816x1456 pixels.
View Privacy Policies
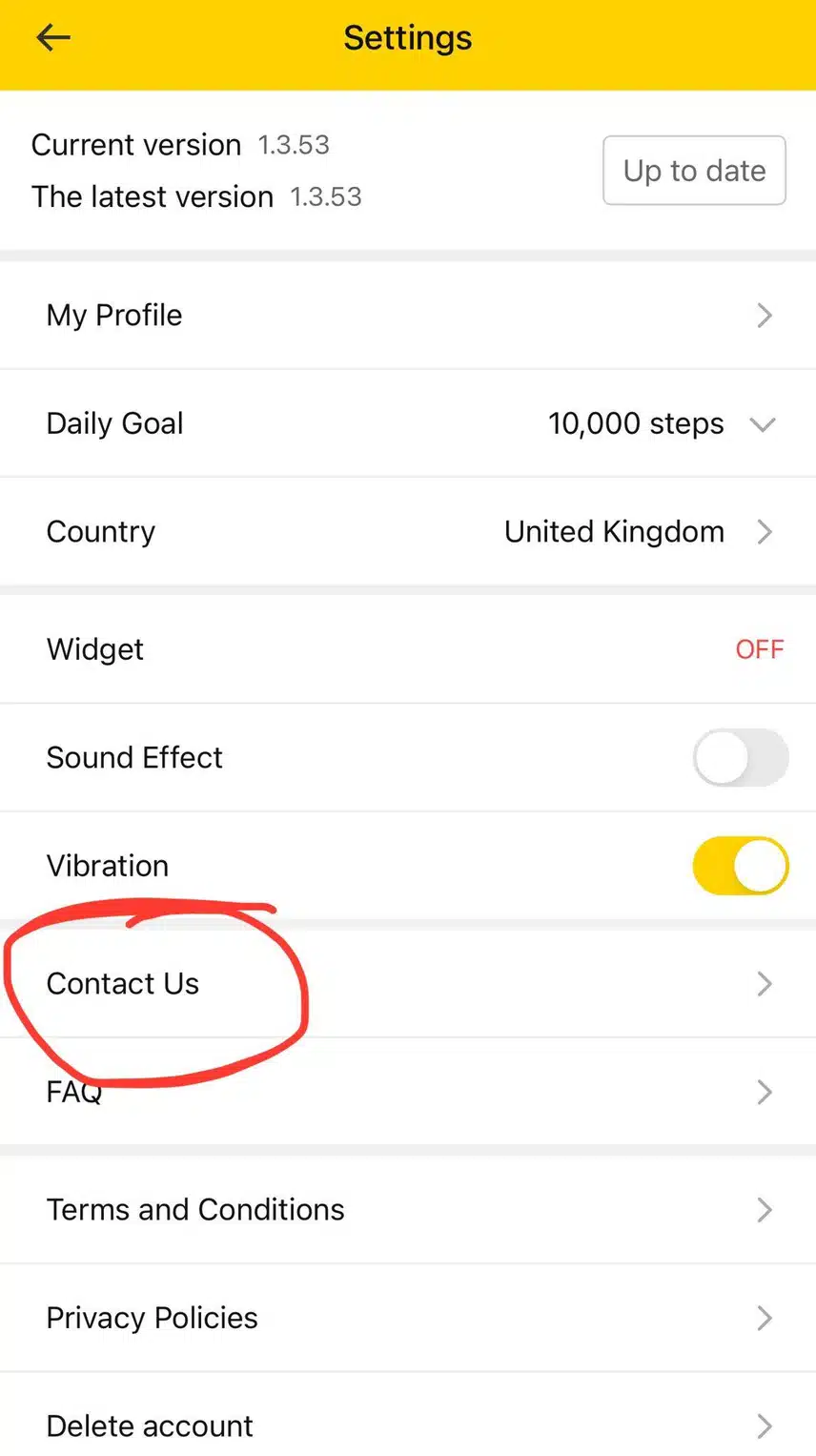(408, 1319)
